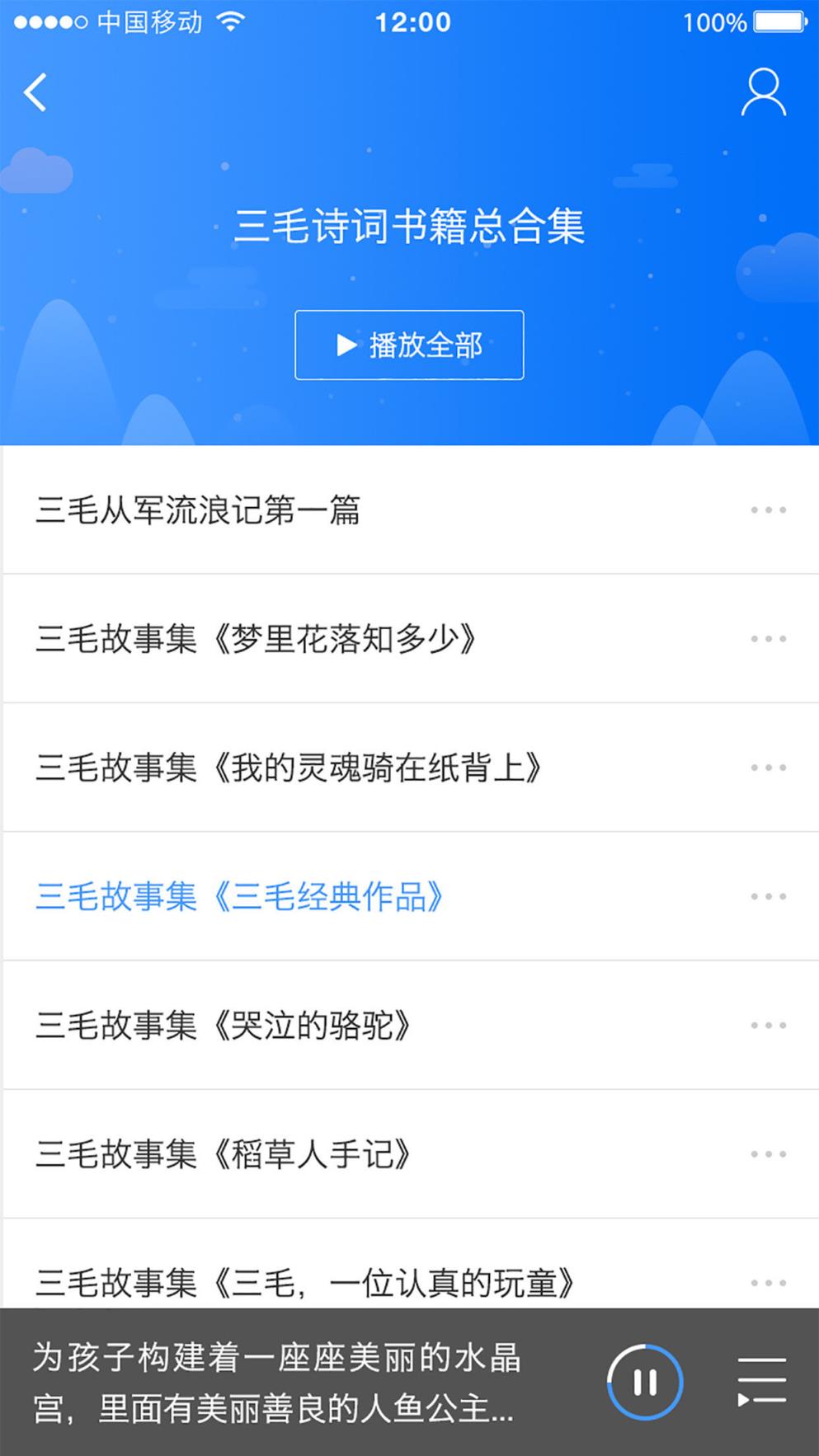The image size is (819, 1456).
Task: Open 三毛故事集《稻草人手记》
Action: (x=224, y=1154)
